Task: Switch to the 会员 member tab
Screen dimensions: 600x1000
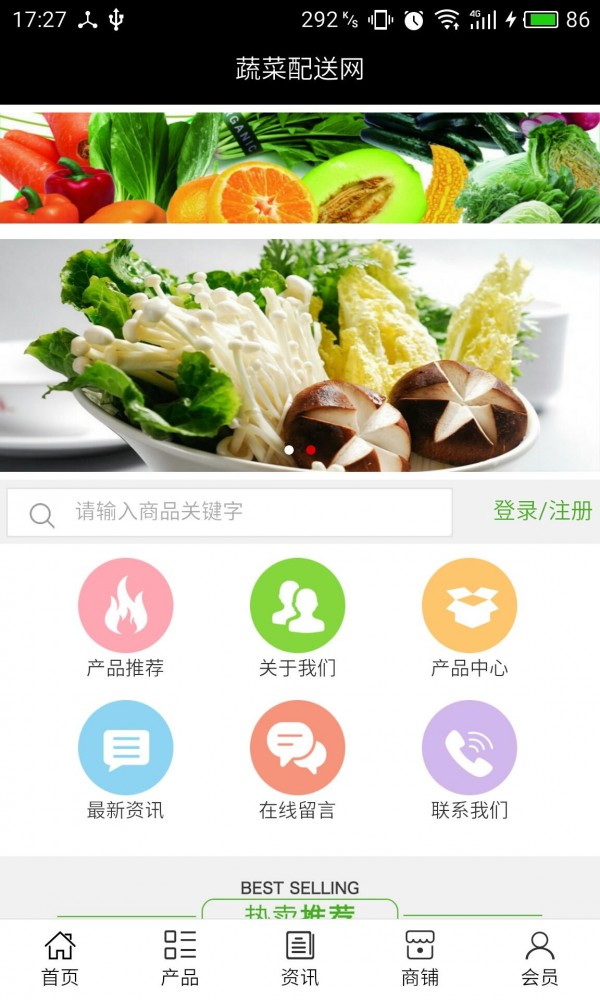Action: [x=540, y=958]
